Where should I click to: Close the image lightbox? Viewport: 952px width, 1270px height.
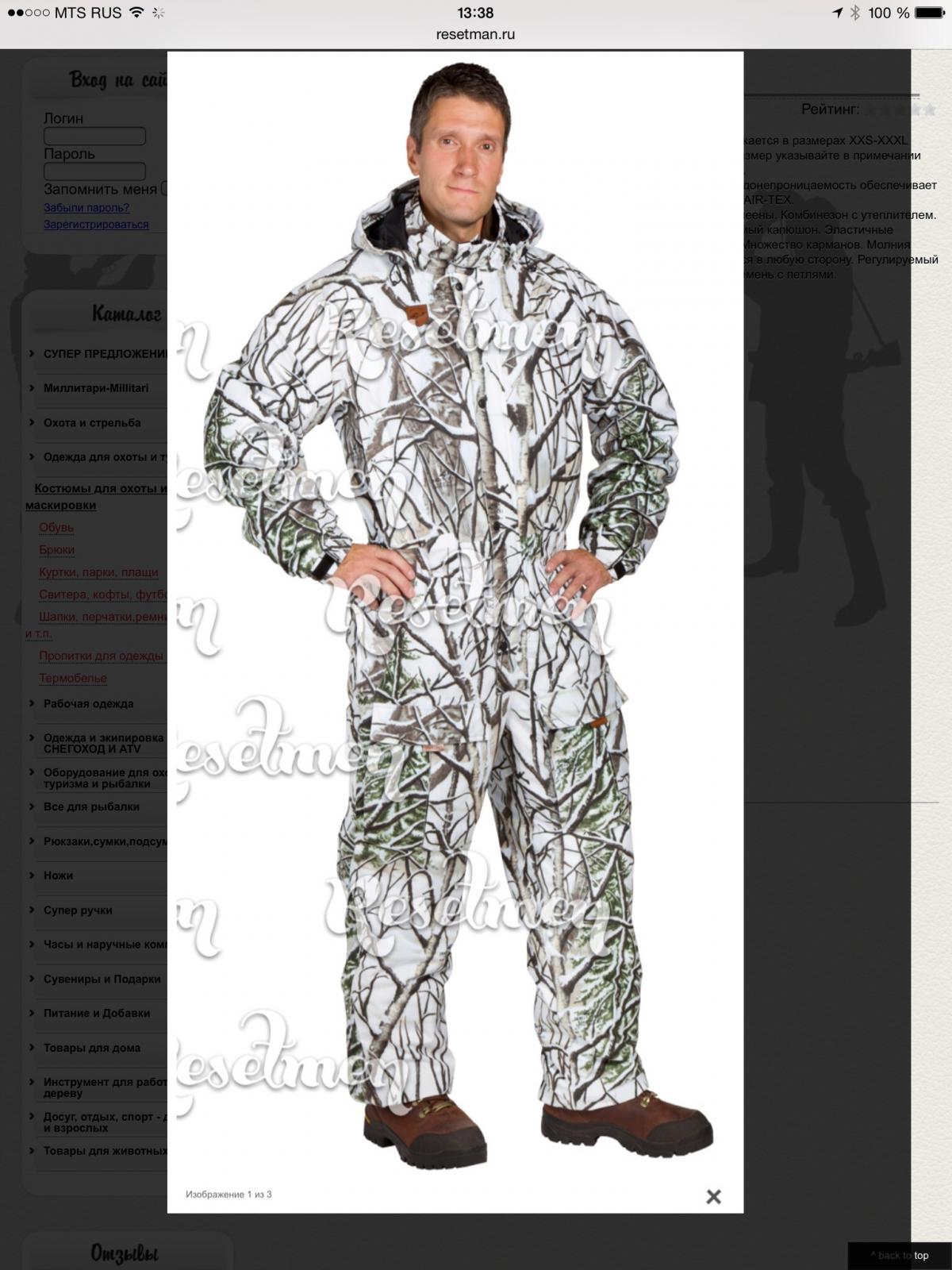pyautogui.click(x=713, y=1196)
